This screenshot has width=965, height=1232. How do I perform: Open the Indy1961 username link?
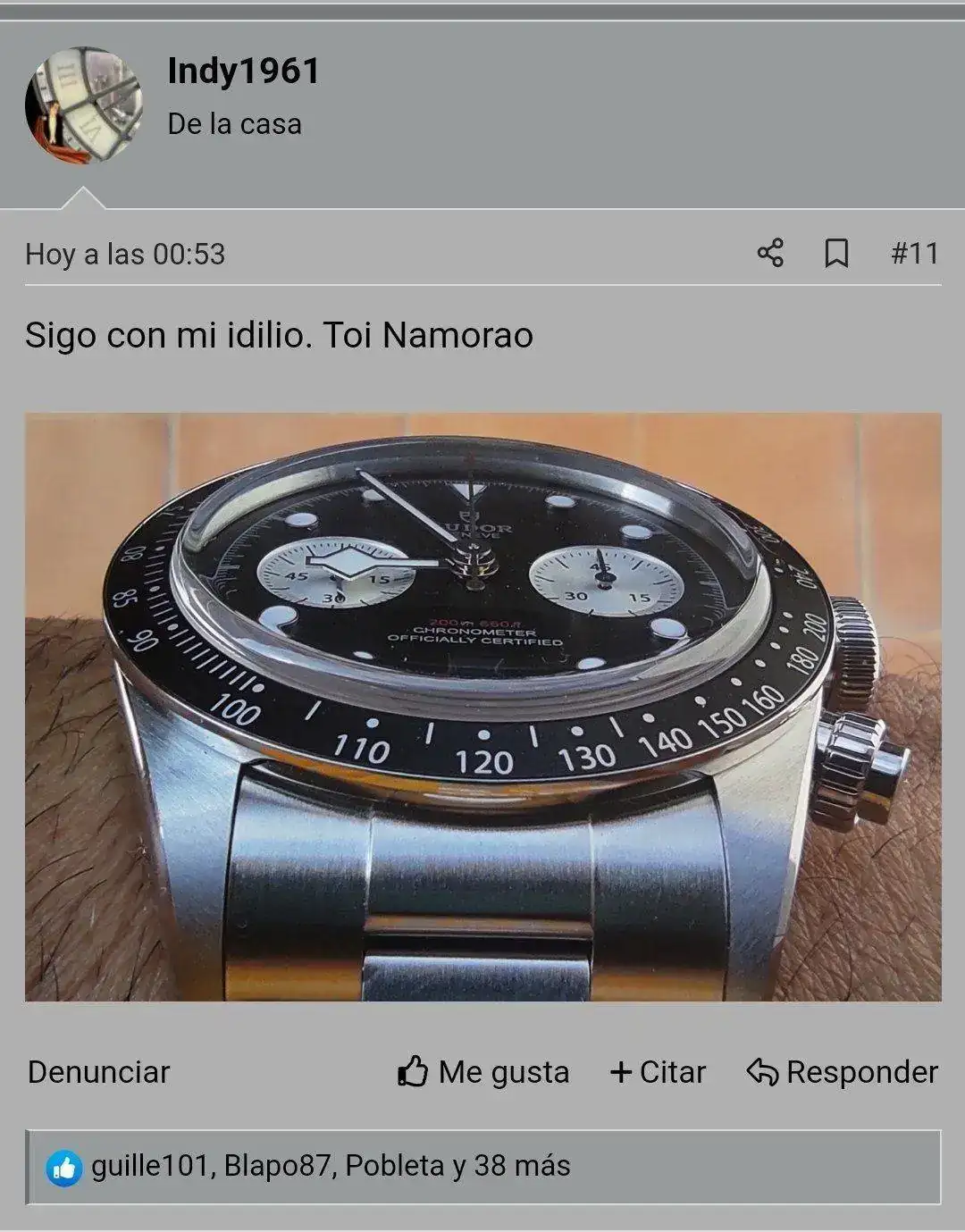point(243,71)
